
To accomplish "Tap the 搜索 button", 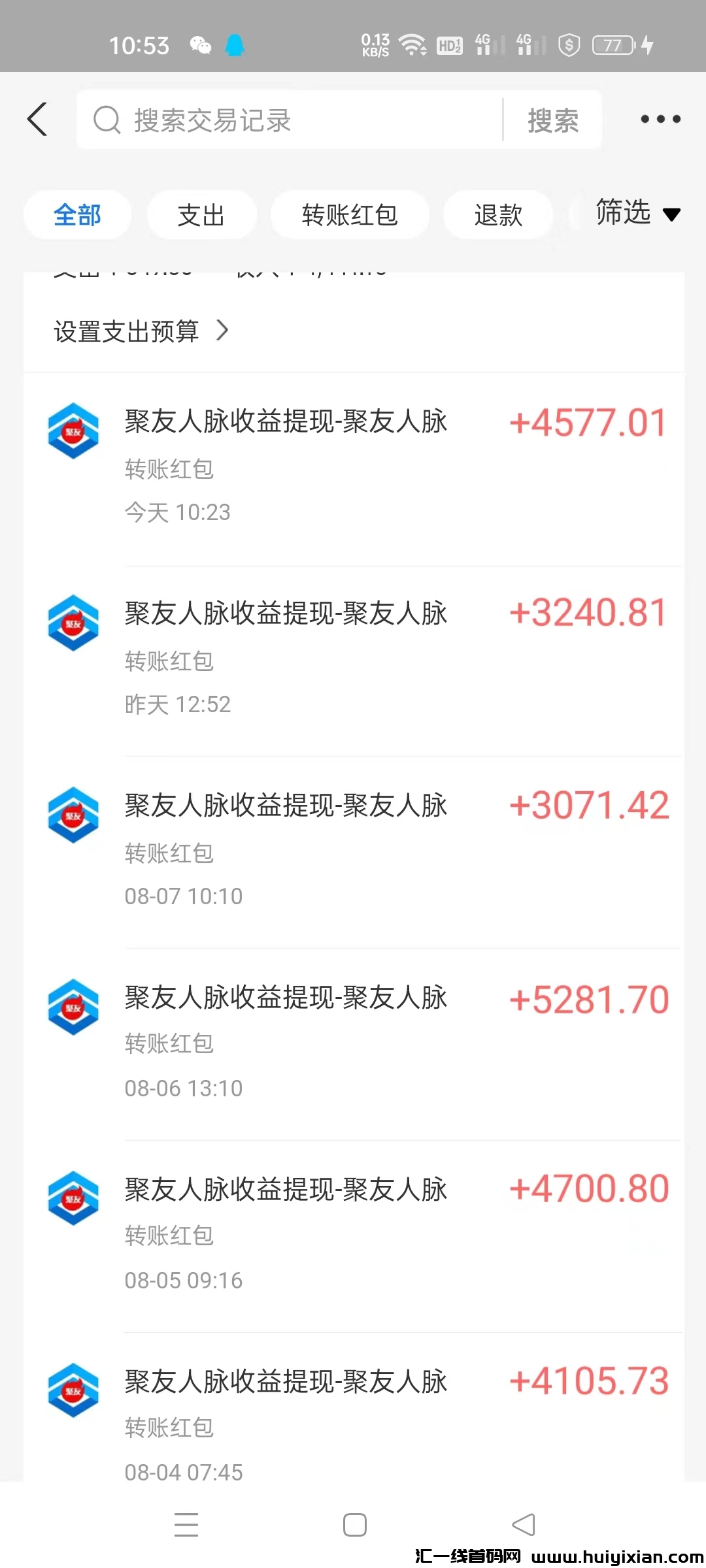I will coord(553,121).
